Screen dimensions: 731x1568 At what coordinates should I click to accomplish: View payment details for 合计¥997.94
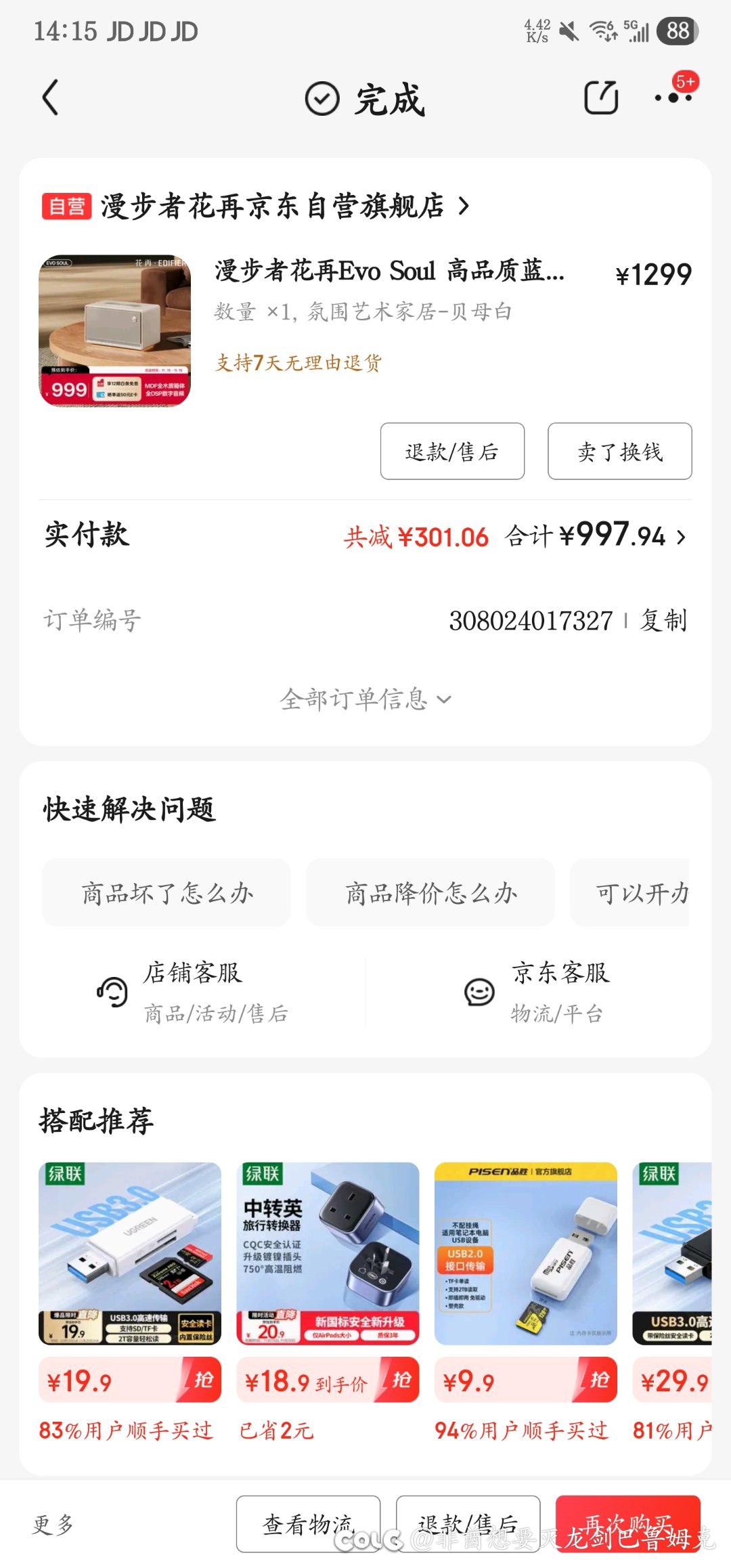pyautogui.click(x=596, y=536)
